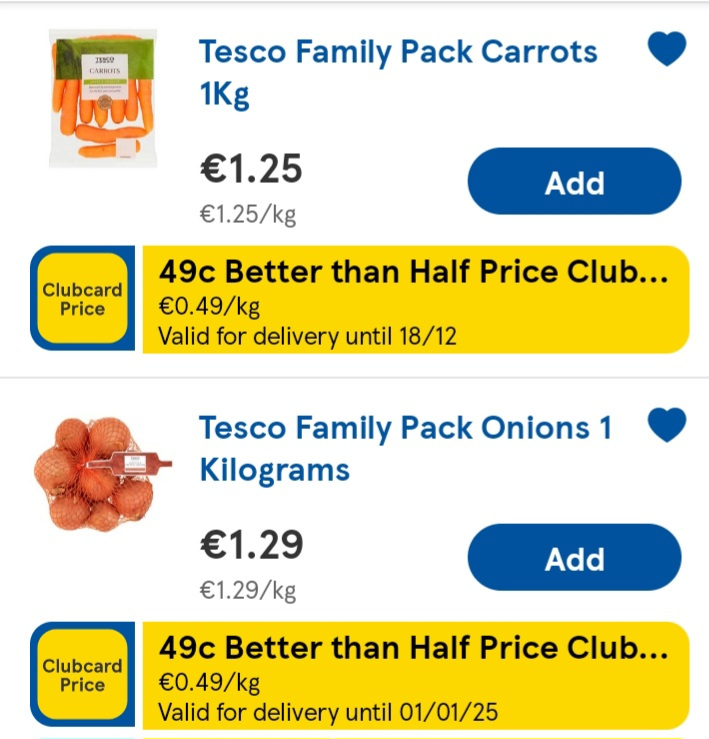View the carrots product image
Image resolution: width=709 pixels, height=739 pixels.
coord(103,98)
